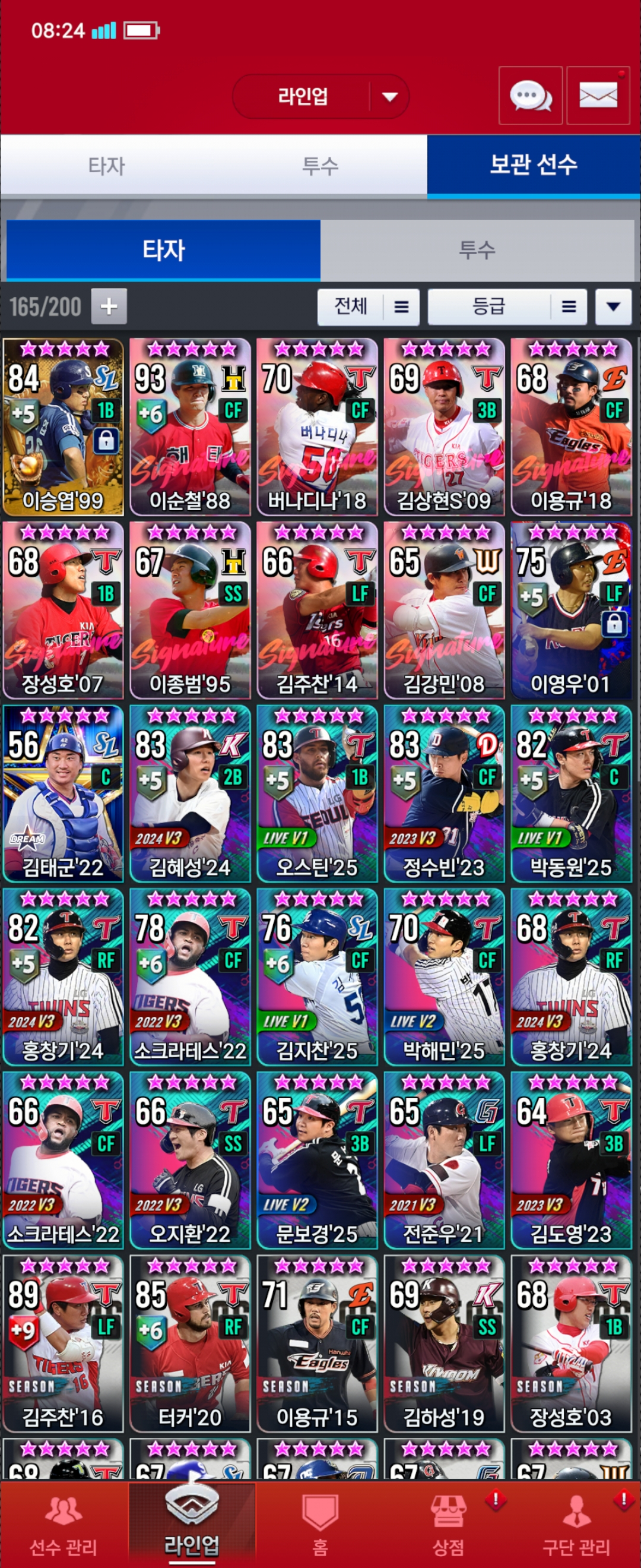The image size is (641, 1568).
Task: Open the 전체 filter menu
Action: pos(368,306)
